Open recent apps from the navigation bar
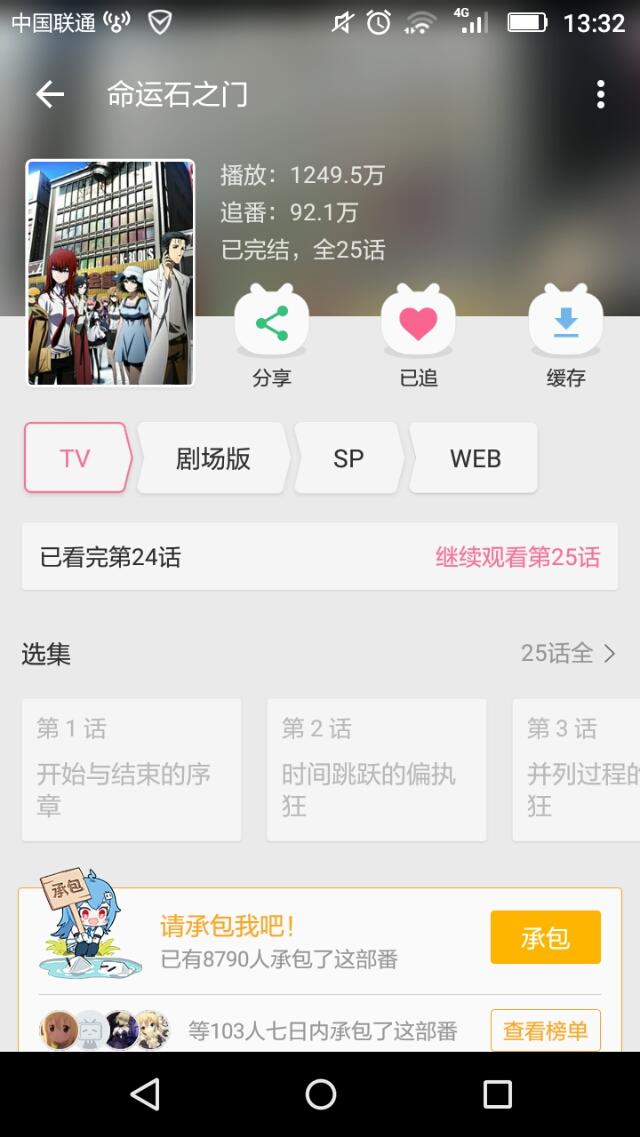 point(497,1094)
